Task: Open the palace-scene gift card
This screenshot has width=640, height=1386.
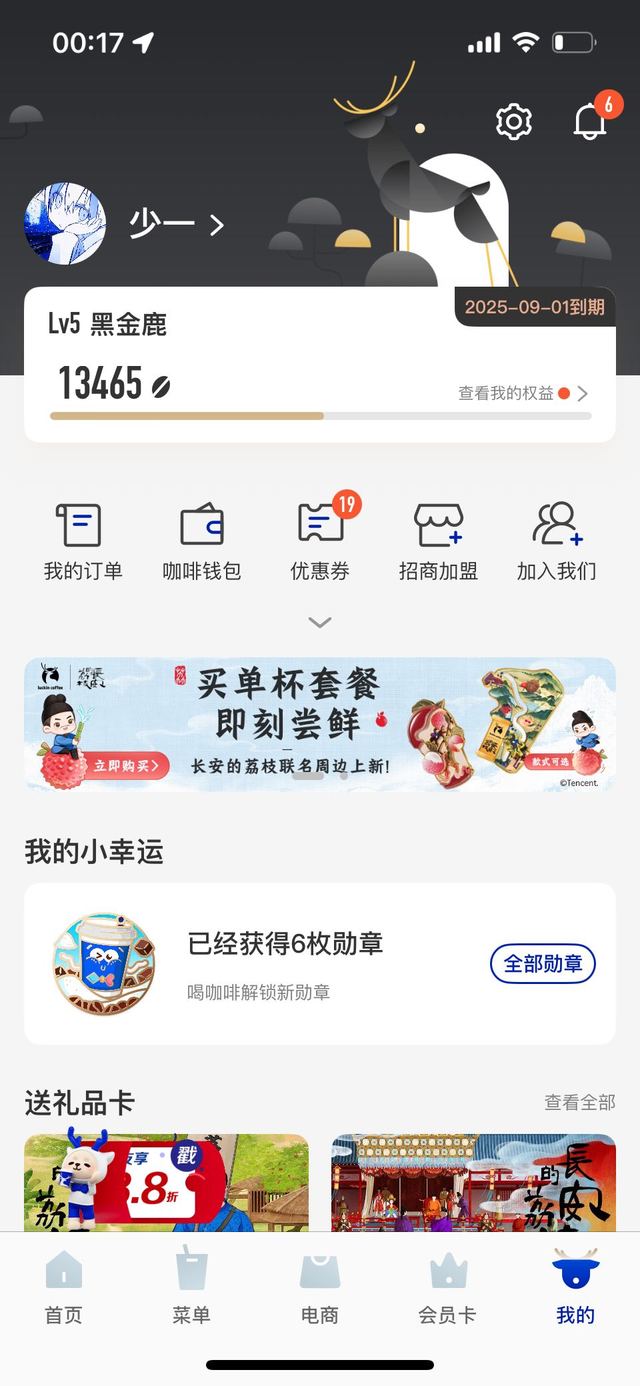Action: [x=473, y=1182]
